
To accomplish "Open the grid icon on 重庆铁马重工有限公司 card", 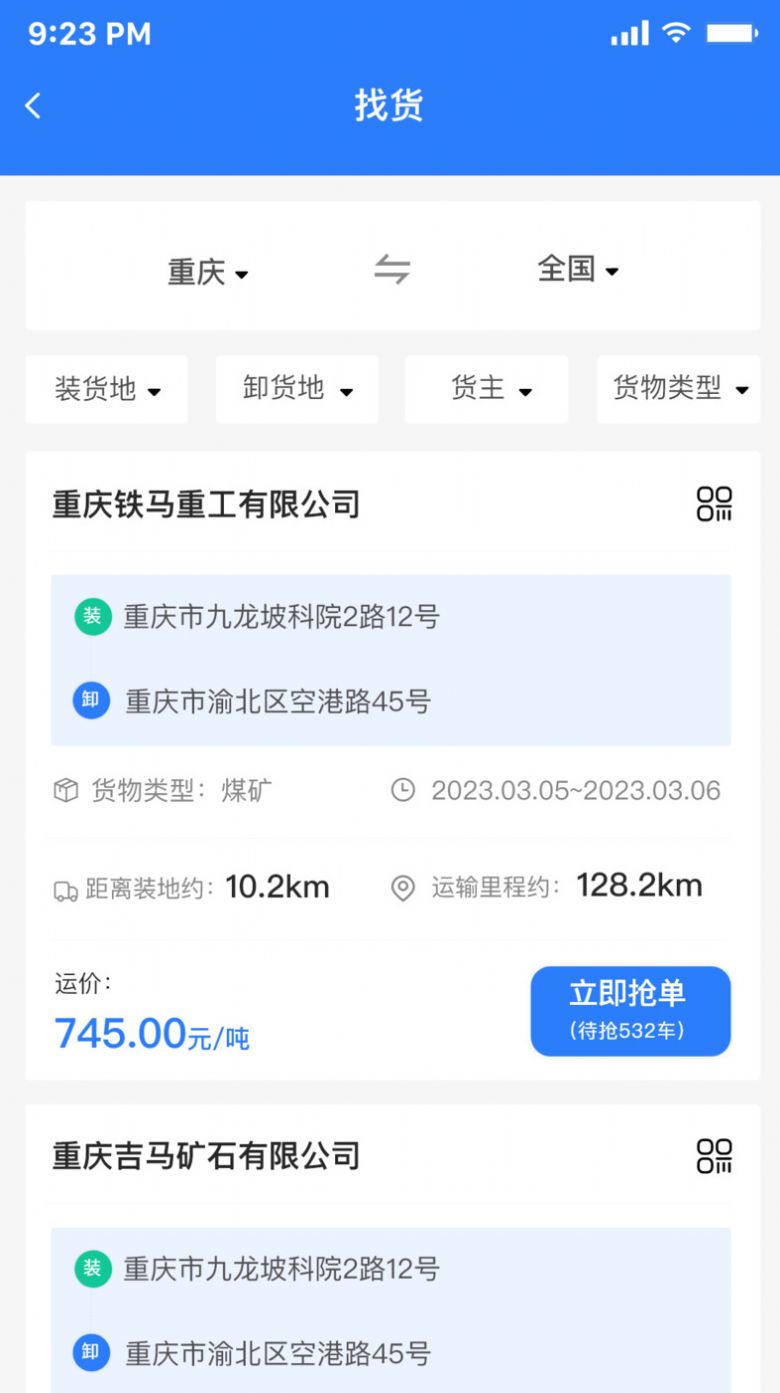I will [x=715, y=506].
